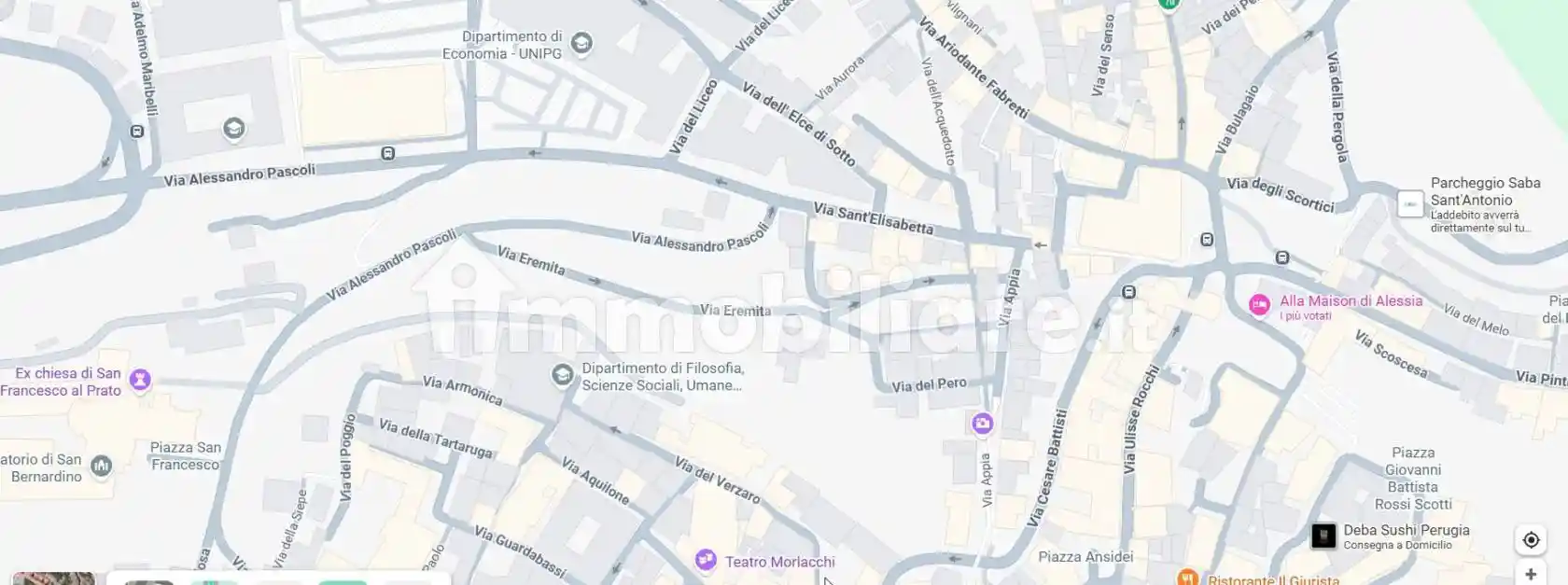Select Dipartimento di Filosofia, Scienze Sociali marker
1568x585 pixels.
click(x=562, y=375)
